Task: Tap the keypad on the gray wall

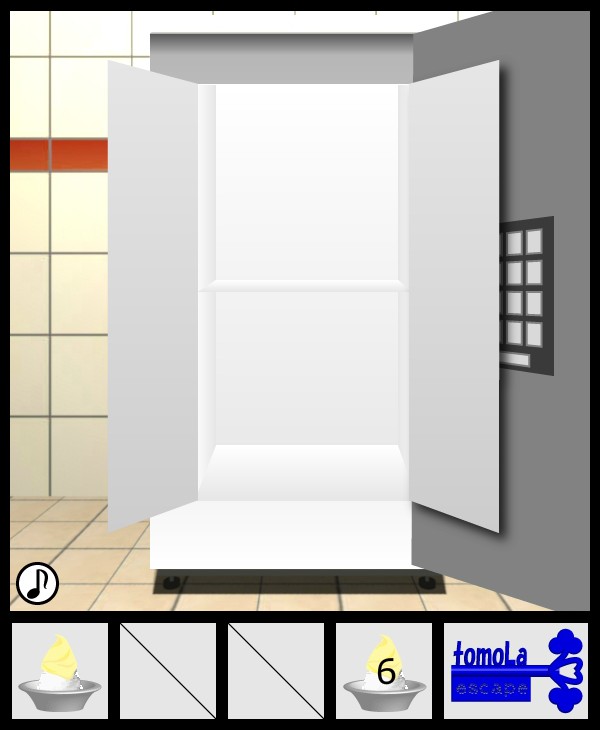Action: point(525,295)
